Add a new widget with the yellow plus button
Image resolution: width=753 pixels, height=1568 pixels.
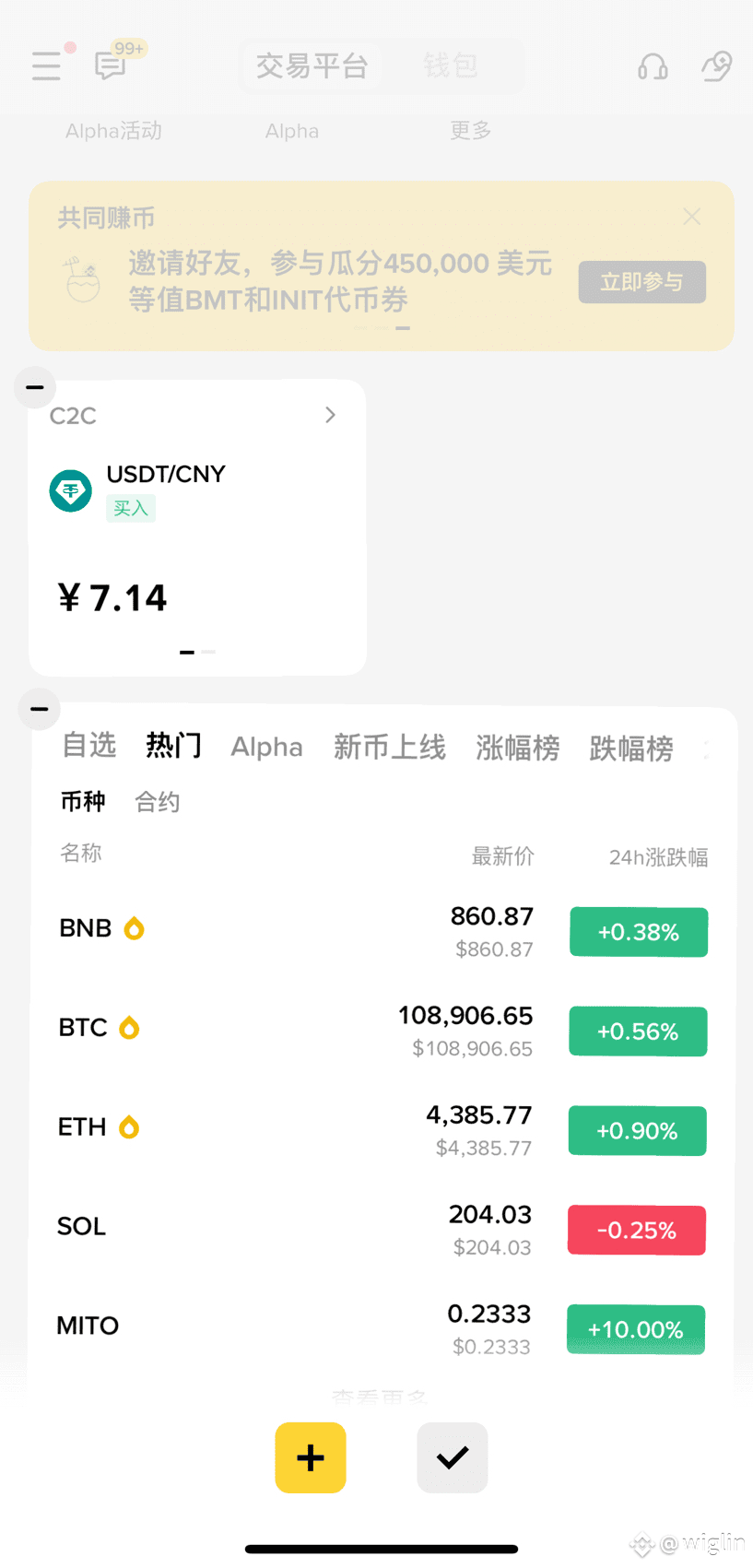(x=311, y=1457)
